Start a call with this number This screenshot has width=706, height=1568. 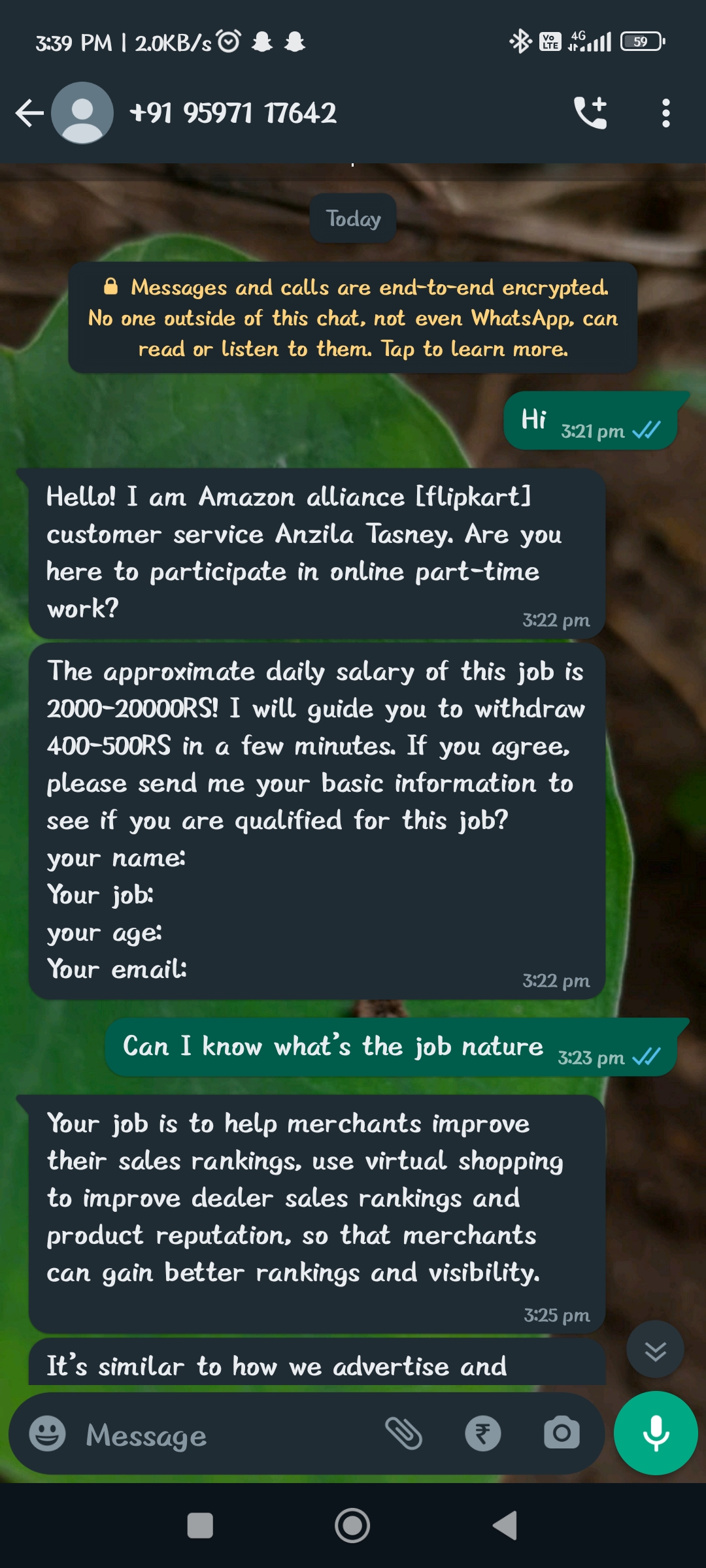[x=590, y=113]
